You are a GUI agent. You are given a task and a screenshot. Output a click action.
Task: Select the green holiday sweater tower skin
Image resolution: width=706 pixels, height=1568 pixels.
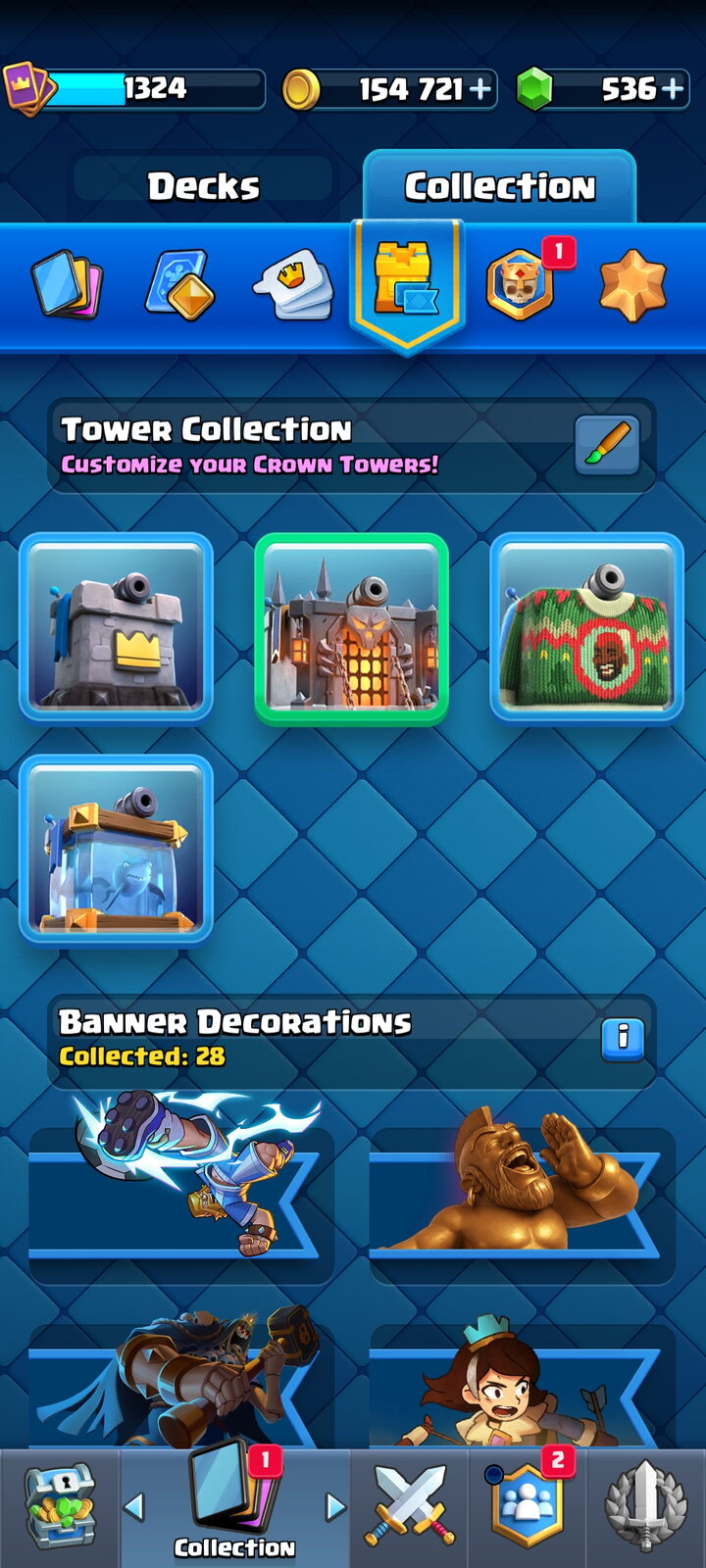click(586, 627)
